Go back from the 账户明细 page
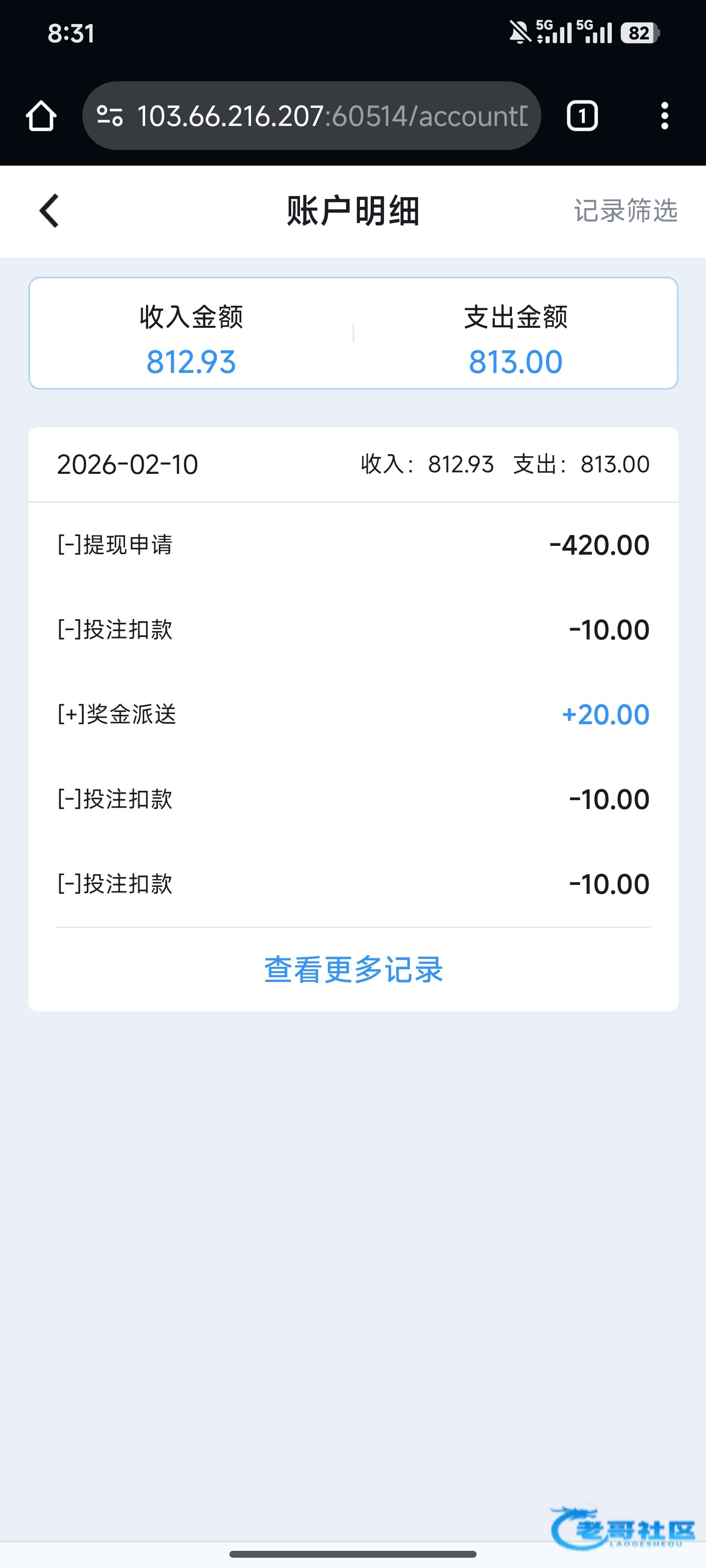This screenshot has width=706, height=1568. click(50, 211)
